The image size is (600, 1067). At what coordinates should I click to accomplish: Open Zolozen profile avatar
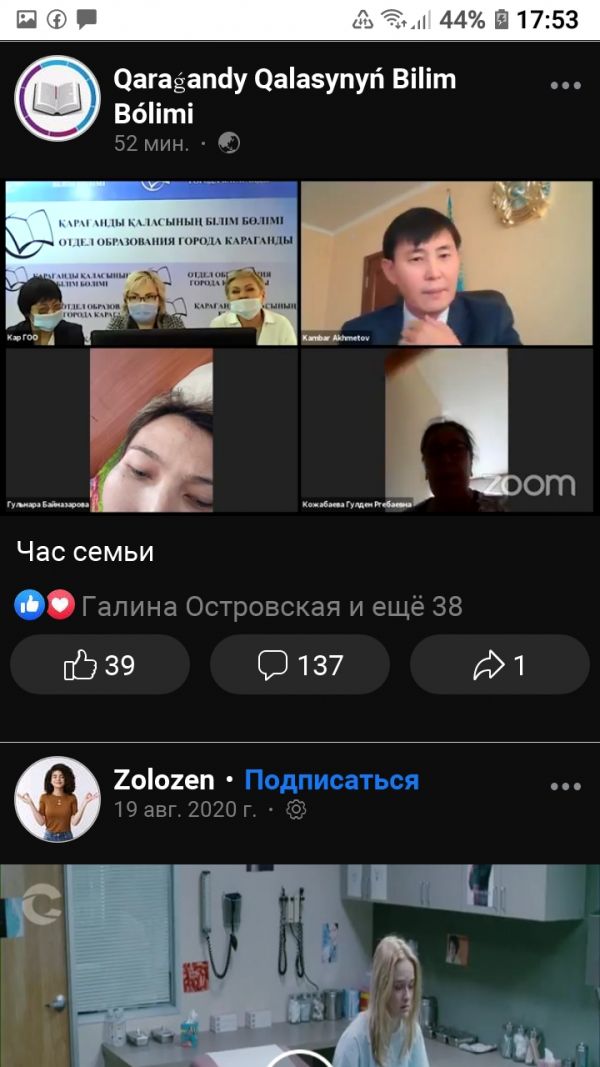[57, 799]
